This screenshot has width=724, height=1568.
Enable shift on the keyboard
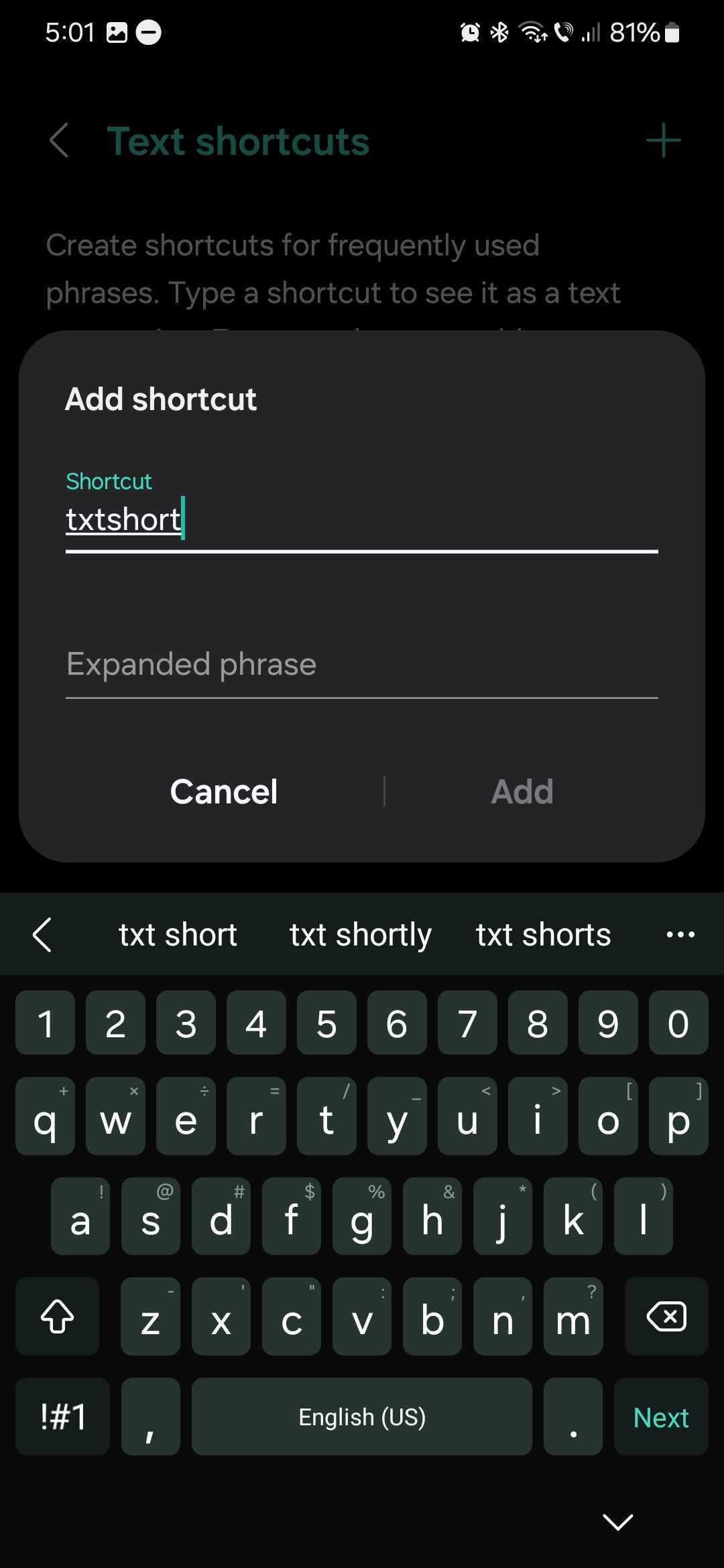(58, 1317)
